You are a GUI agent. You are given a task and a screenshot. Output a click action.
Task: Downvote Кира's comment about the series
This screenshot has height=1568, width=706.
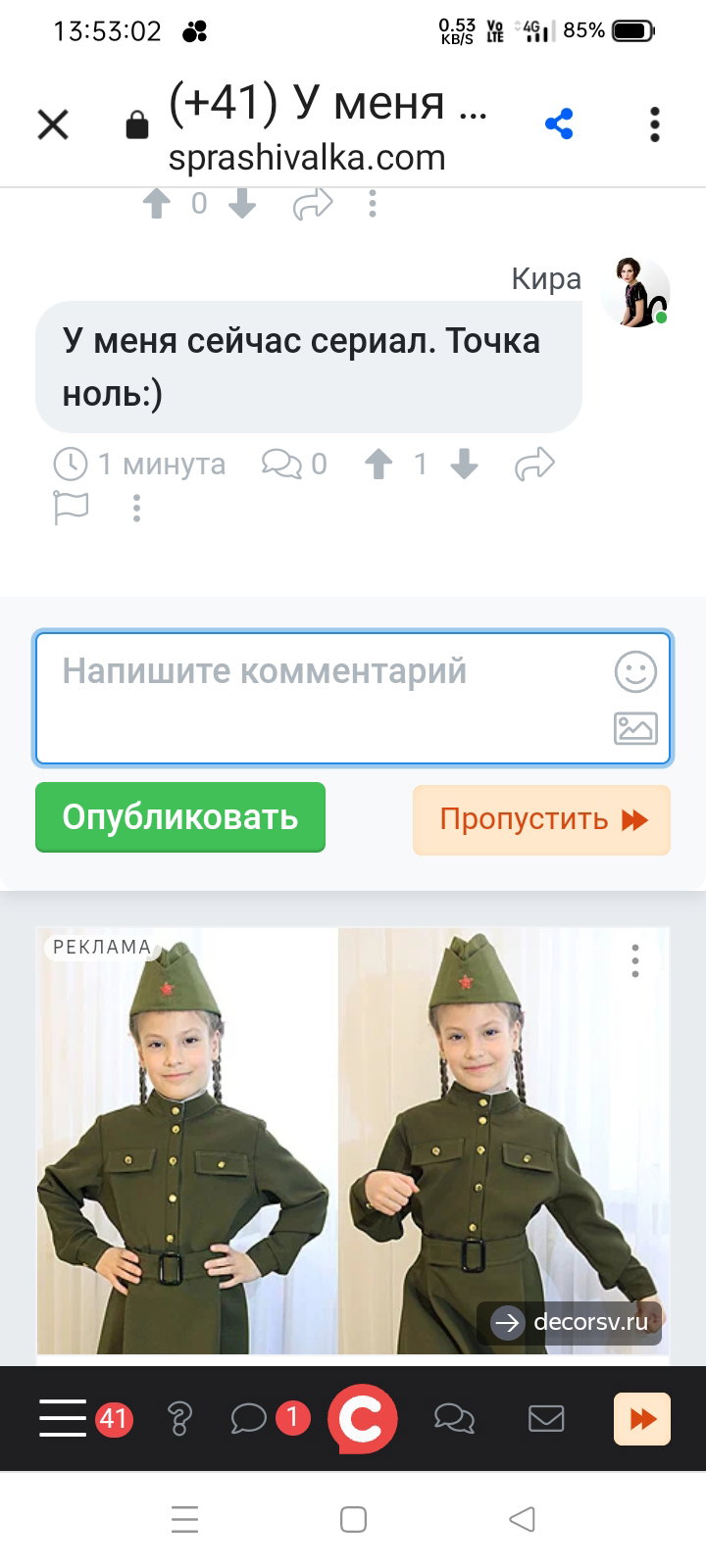(464, 464)
